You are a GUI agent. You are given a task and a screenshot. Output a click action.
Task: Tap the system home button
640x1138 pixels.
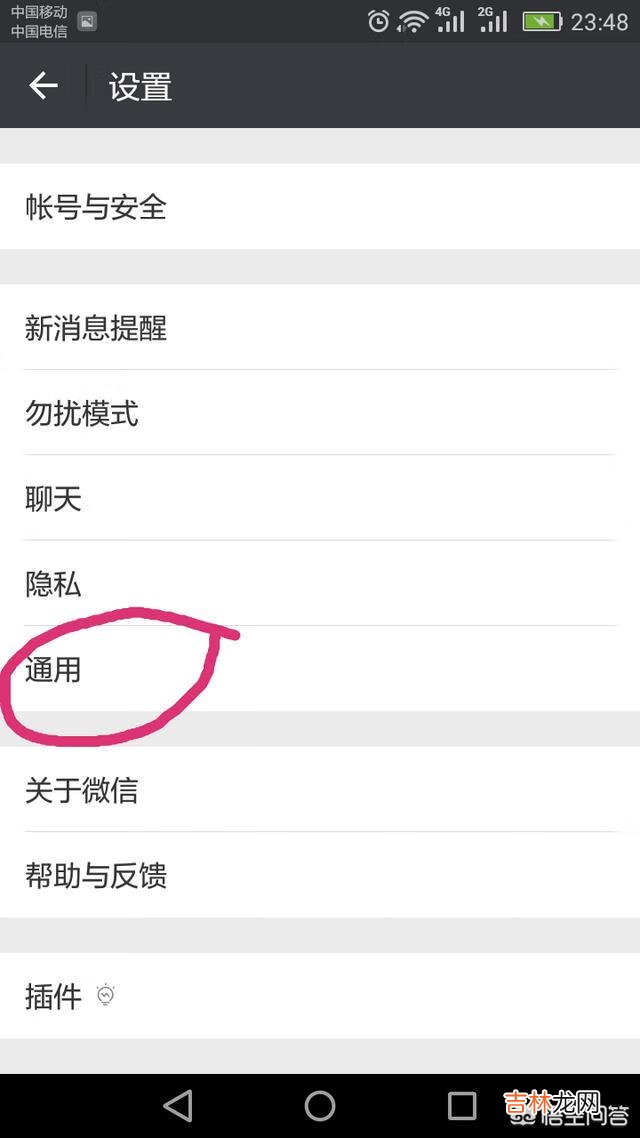pos(320,1105)
